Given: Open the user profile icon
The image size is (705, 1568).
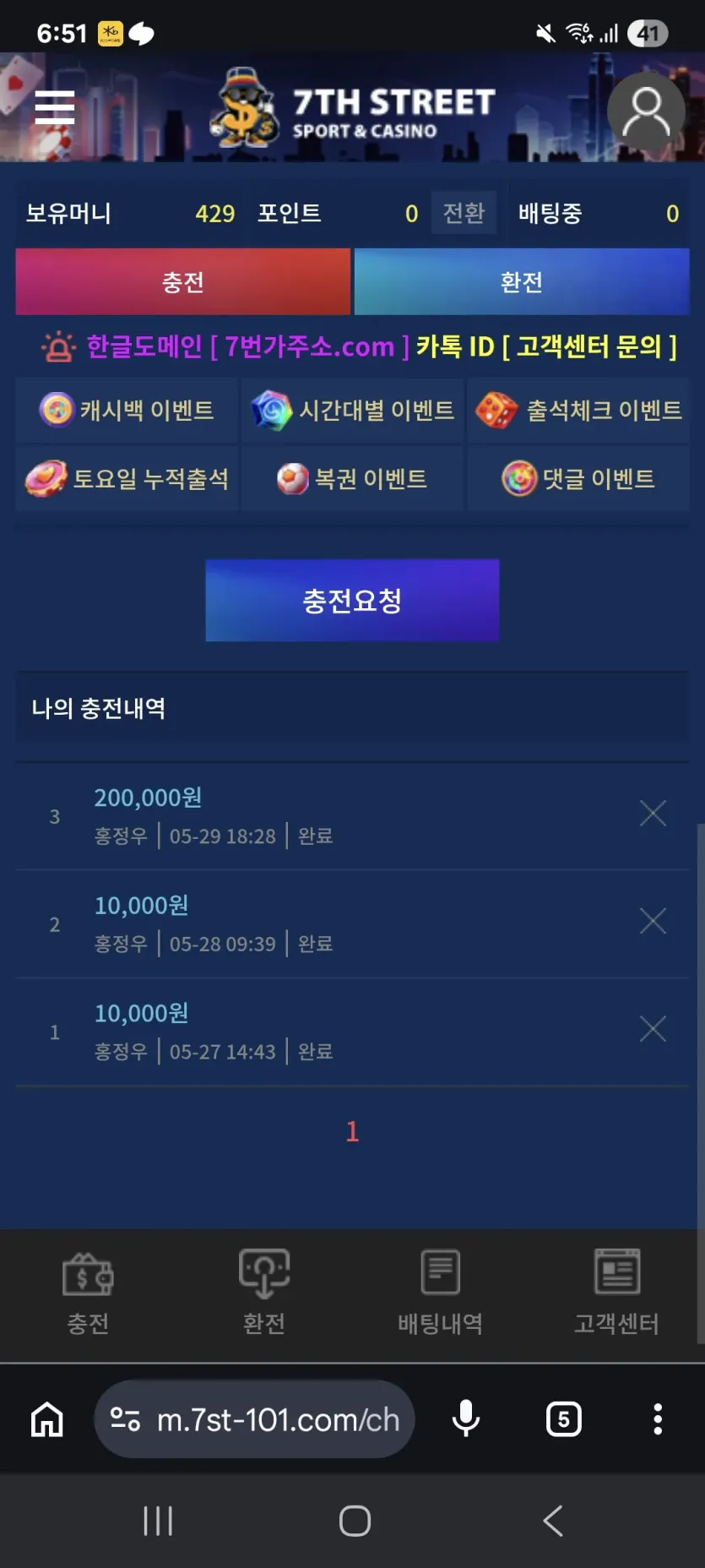Looking at the screenshot, I should [646, 112].
